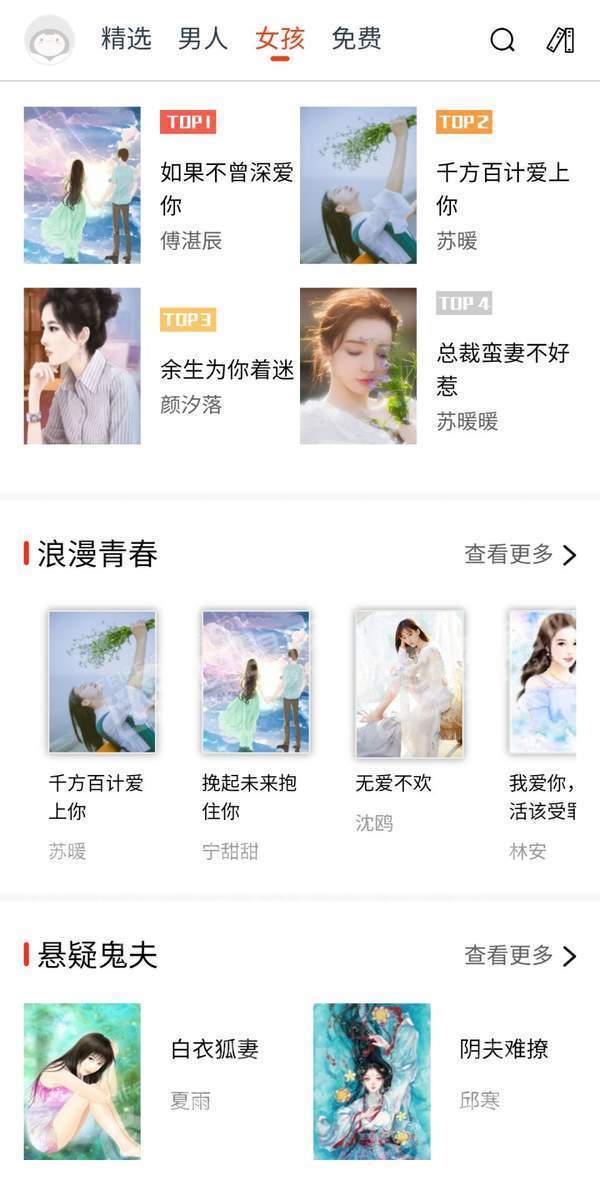Switch to the 精选 tab
This screenshot has width=600, height=1200.
(x=126, y=39)
